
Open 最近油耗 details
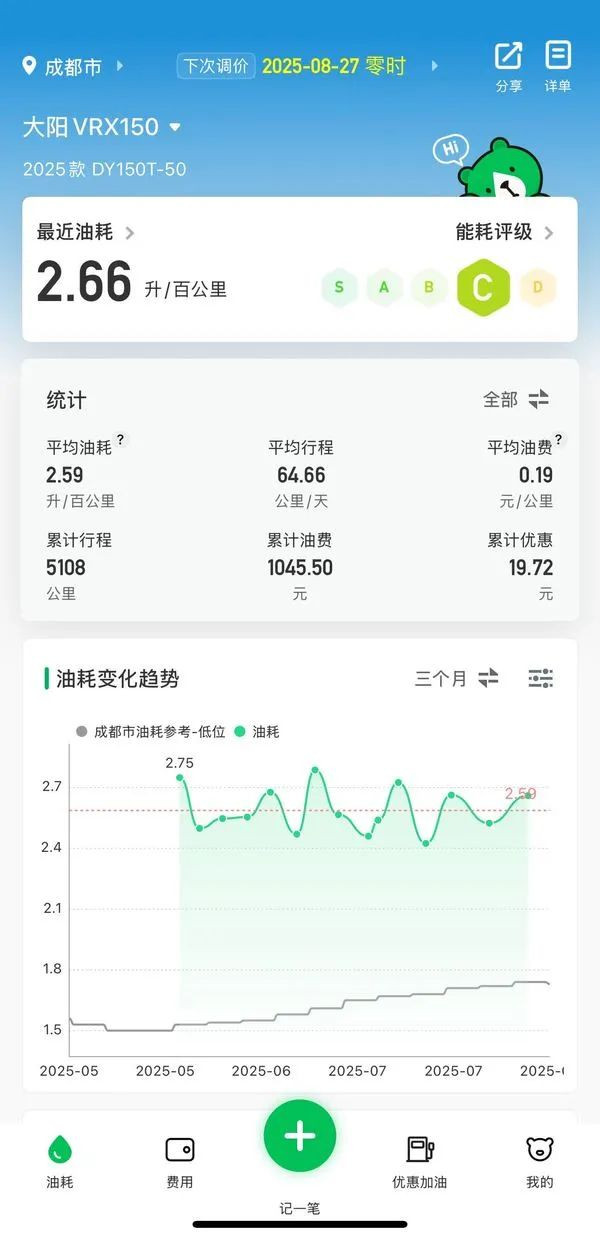point(86,233)
